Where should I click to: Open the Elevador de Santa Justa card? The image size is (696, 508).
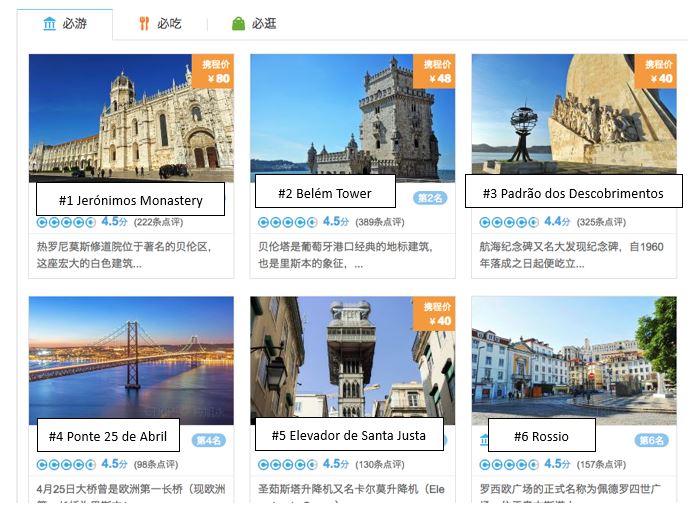352,358
